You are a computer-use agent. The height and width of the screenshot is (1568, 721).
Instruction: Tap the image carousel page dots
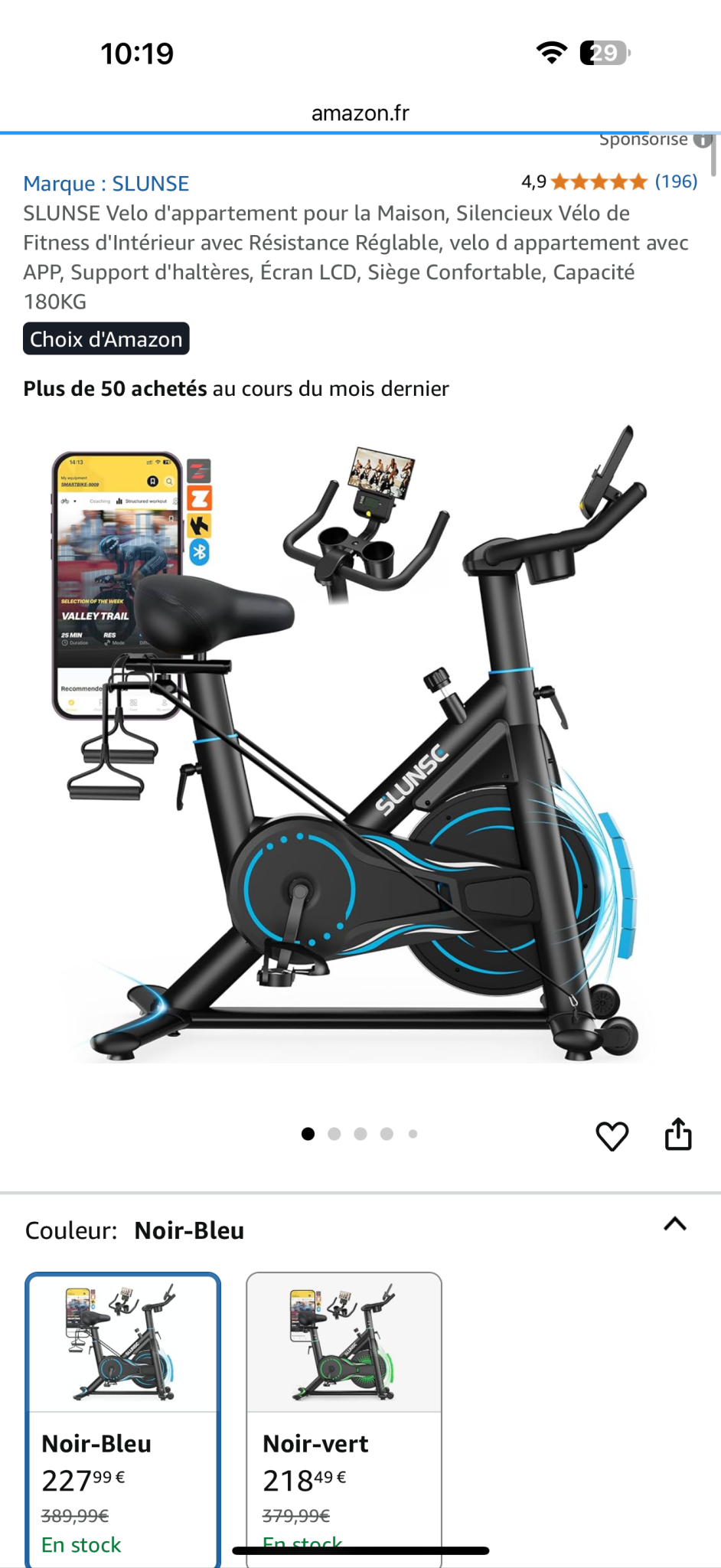coord(360,1134)
